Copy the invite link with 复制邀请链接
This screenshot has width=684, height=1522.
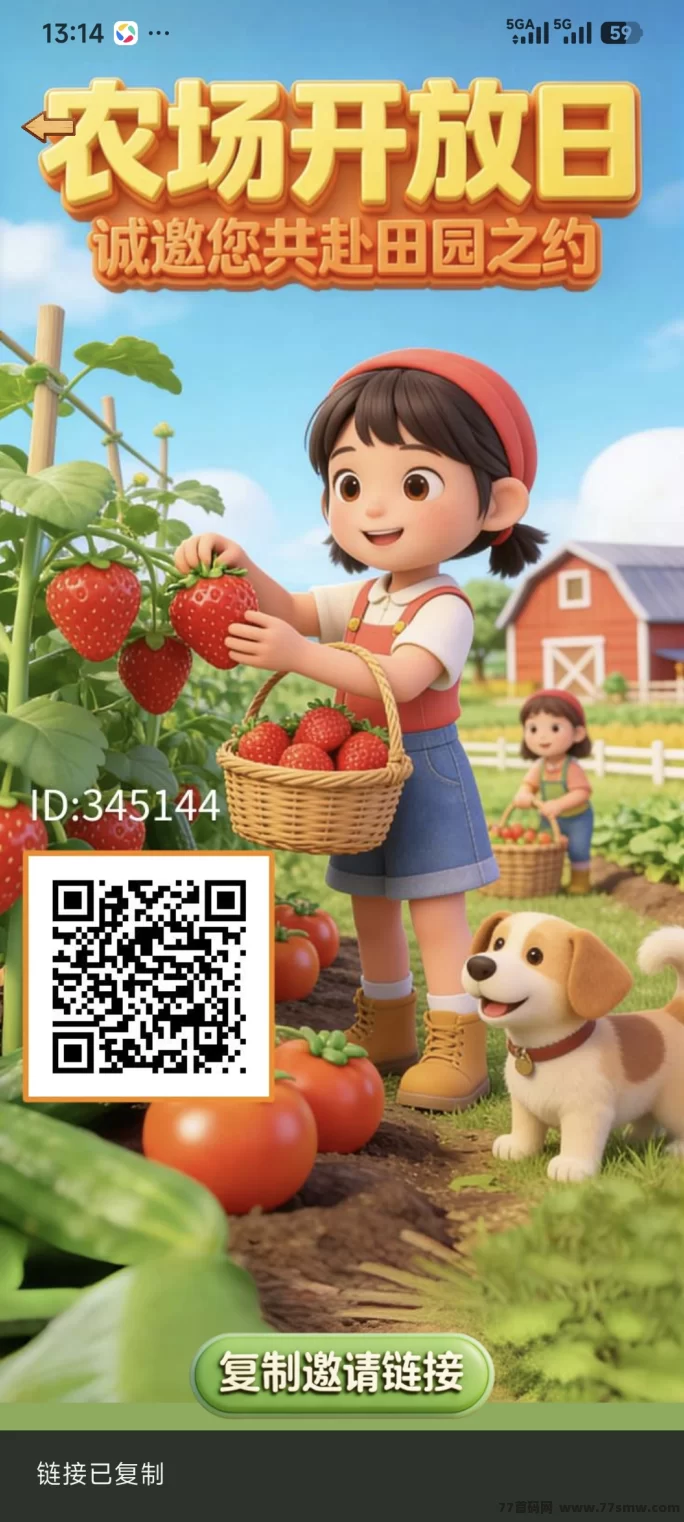pyautogui.click(x=342, y=1373)
